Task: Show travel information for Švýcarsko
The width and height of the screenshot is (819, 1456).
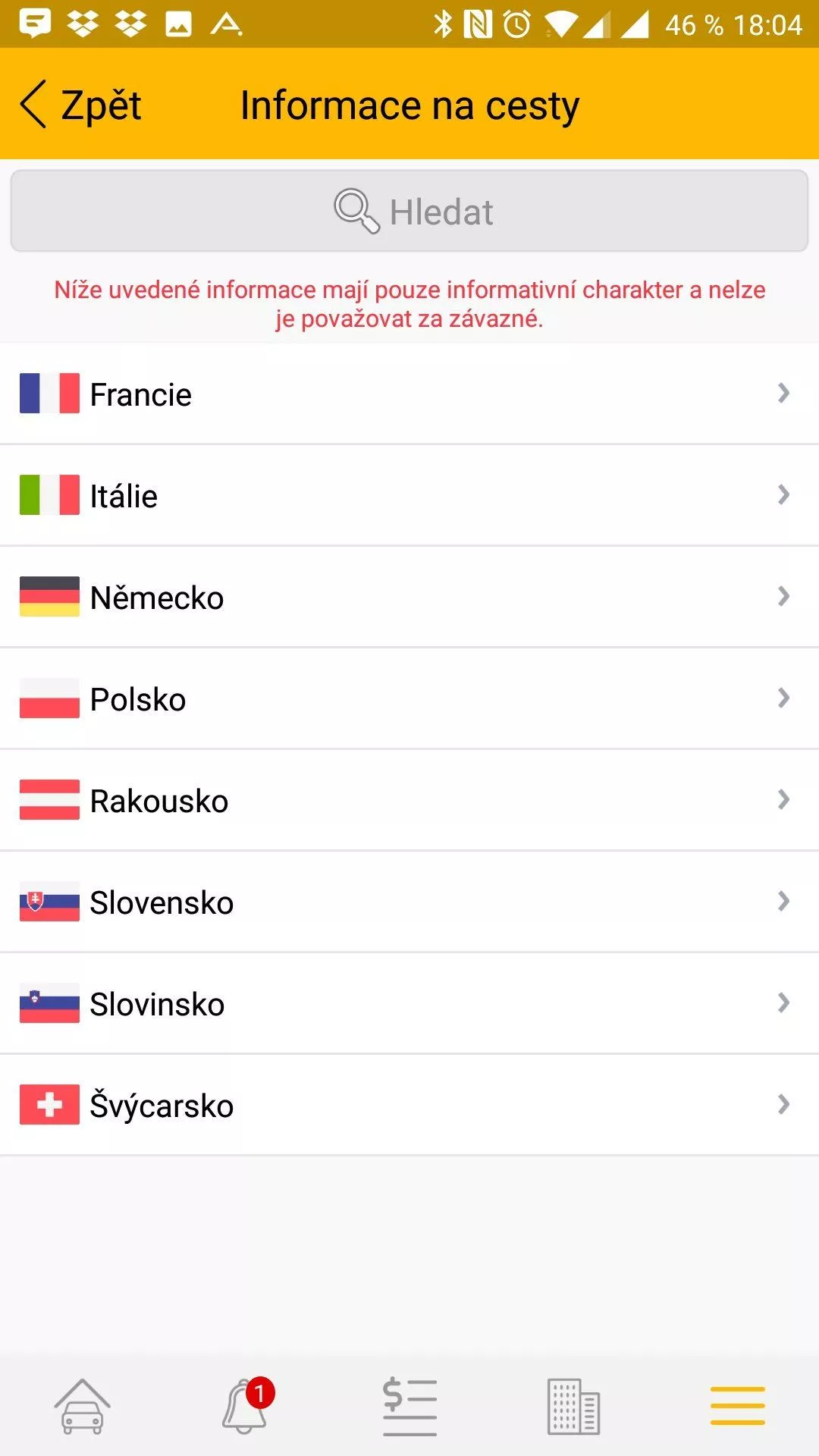Action: tap(409, 1105)
